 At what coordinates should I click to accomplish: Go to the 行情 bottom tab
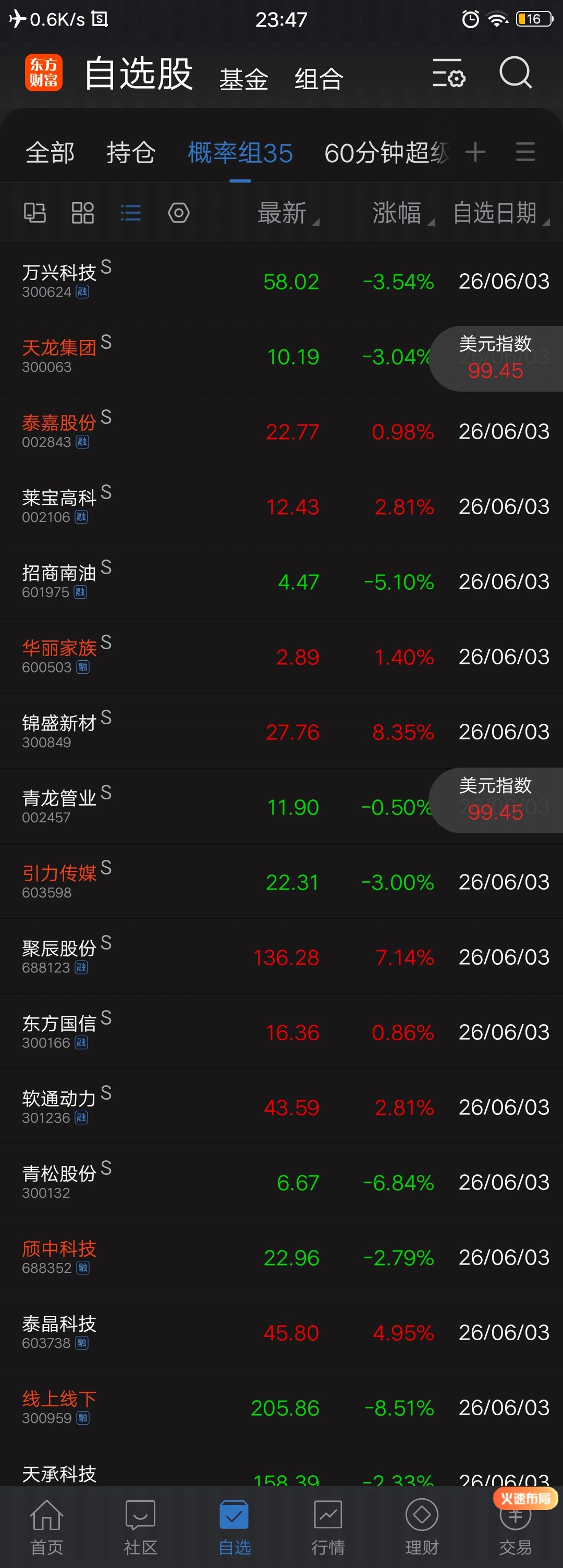click(x=328, y=1527)
